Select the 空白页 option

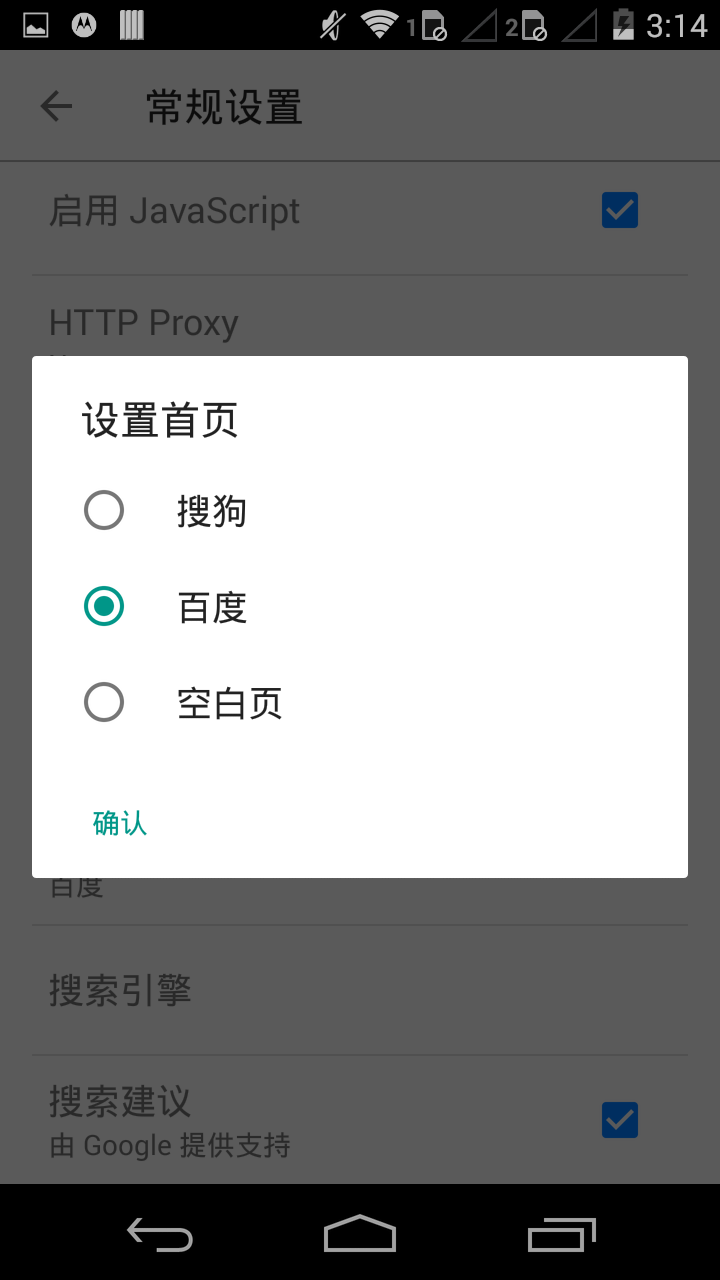104,703
